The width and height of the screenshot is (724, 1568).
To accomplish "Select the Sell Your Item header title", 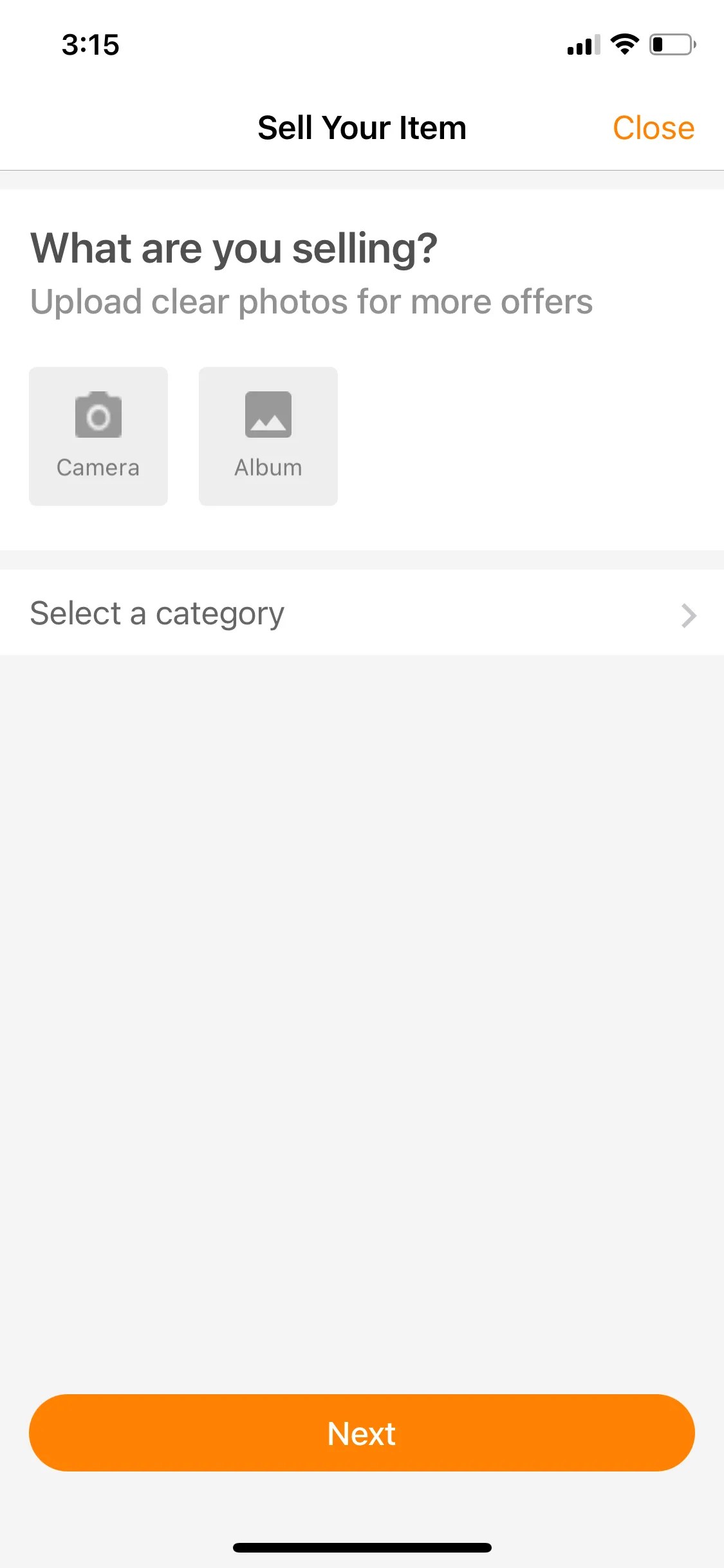I will (362, 127).
